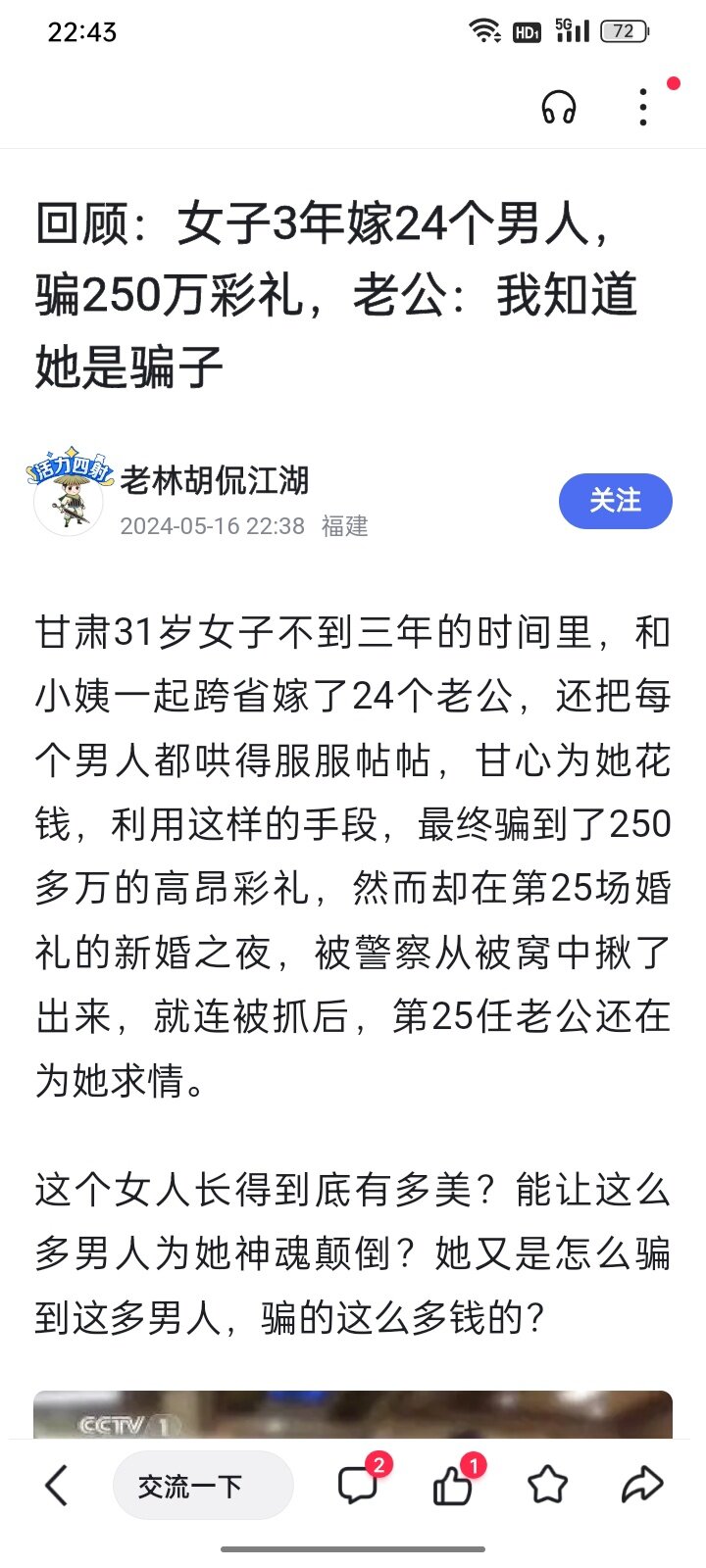The width and height of the screenshot is (706, 1568).
Task: Tap the headphones listen icon
Action: coord(559,107)
